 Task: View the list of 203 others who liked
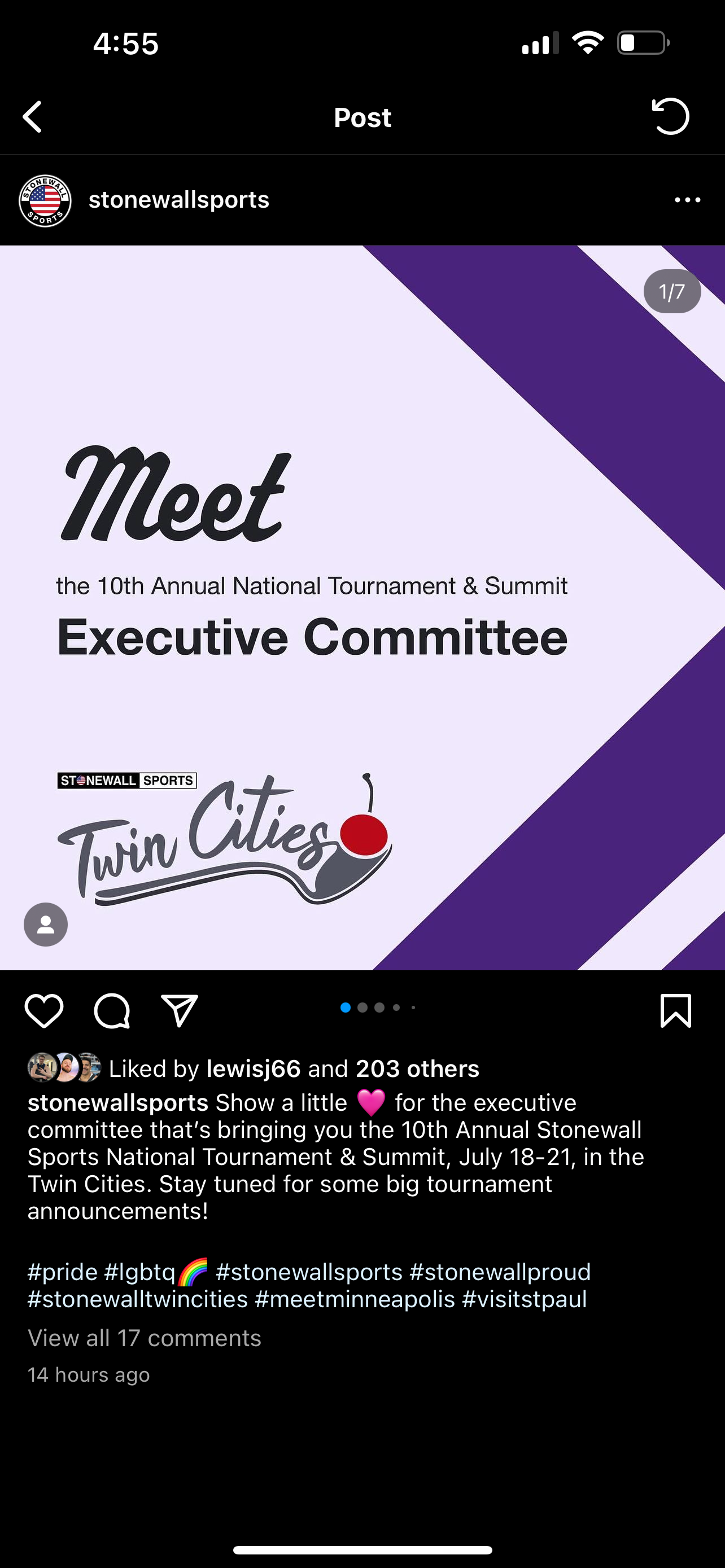(417, 1069)
